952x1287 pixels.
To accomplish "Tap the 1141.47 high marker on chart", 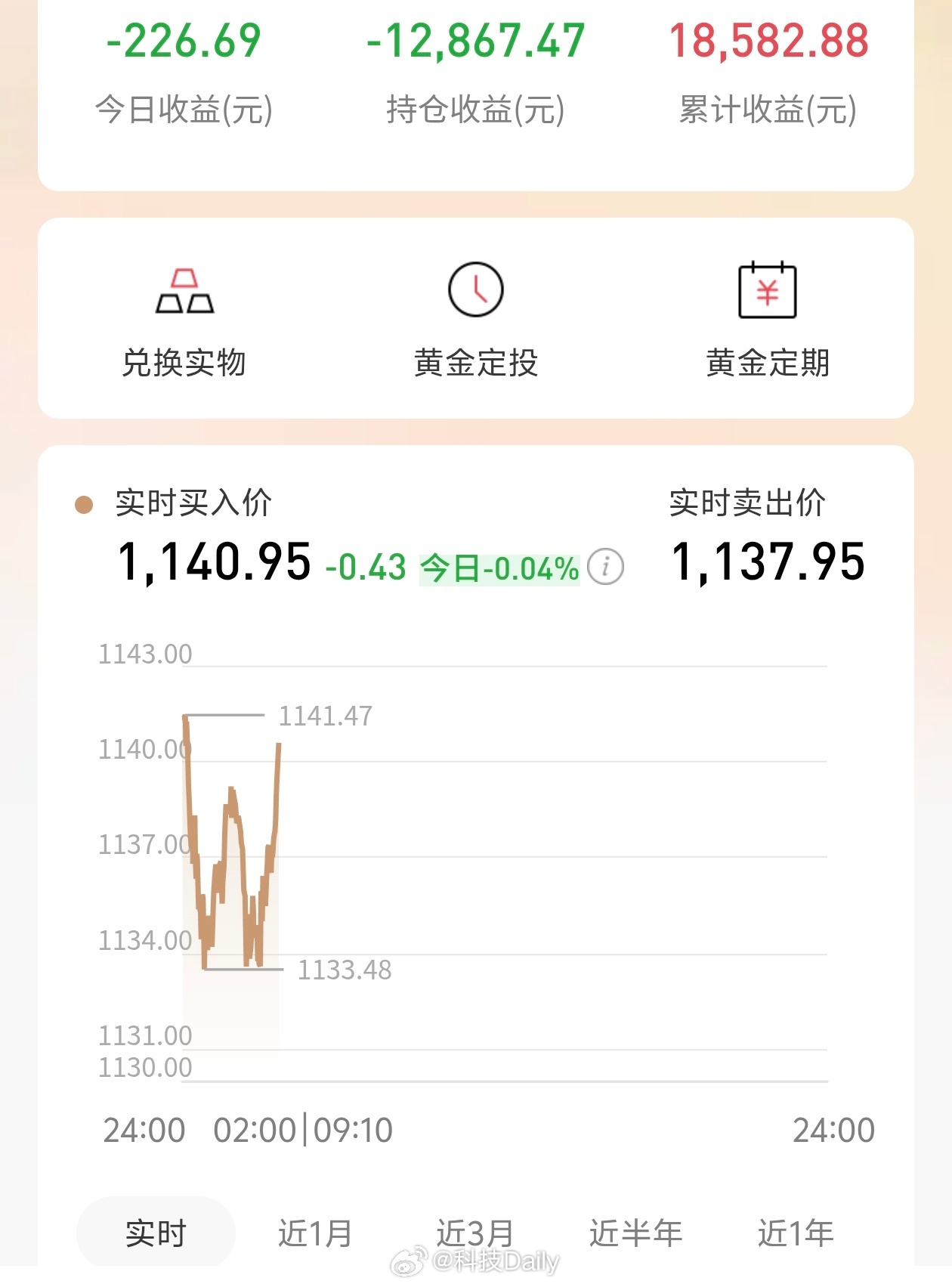I will click(326, 716).
